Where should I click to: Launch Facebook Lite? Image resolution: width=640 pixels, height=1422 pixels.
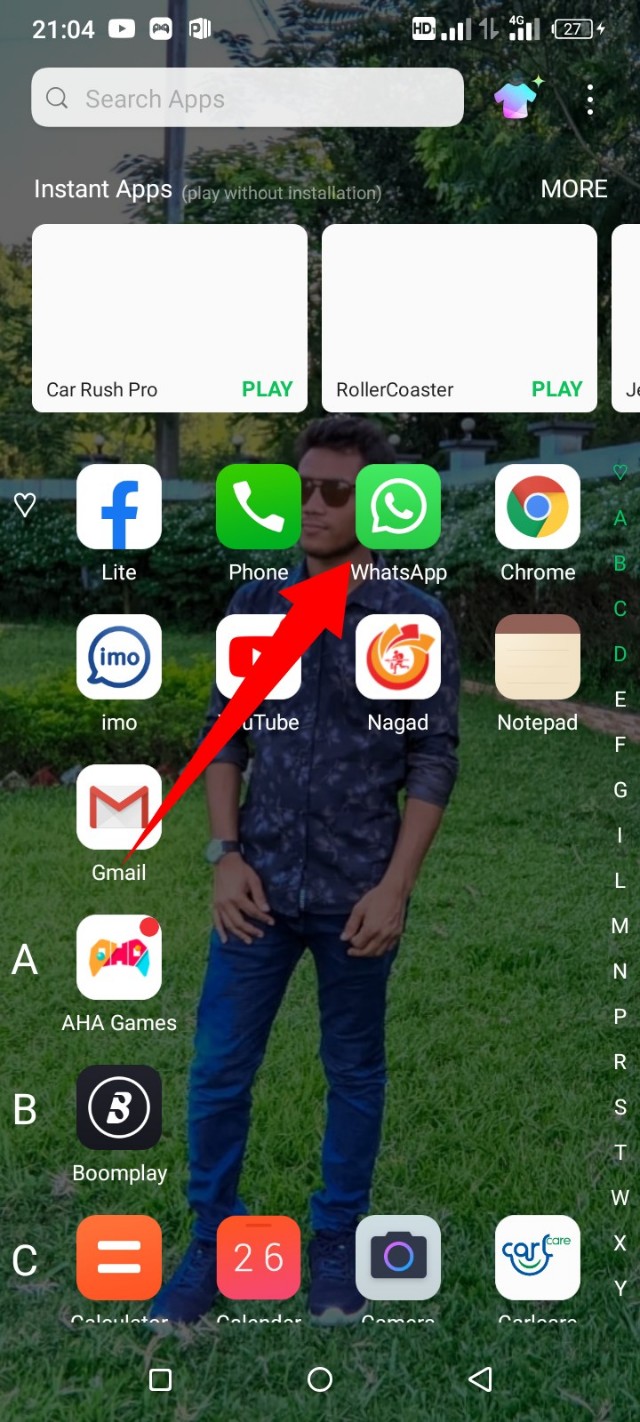click(x=119, y=507)
